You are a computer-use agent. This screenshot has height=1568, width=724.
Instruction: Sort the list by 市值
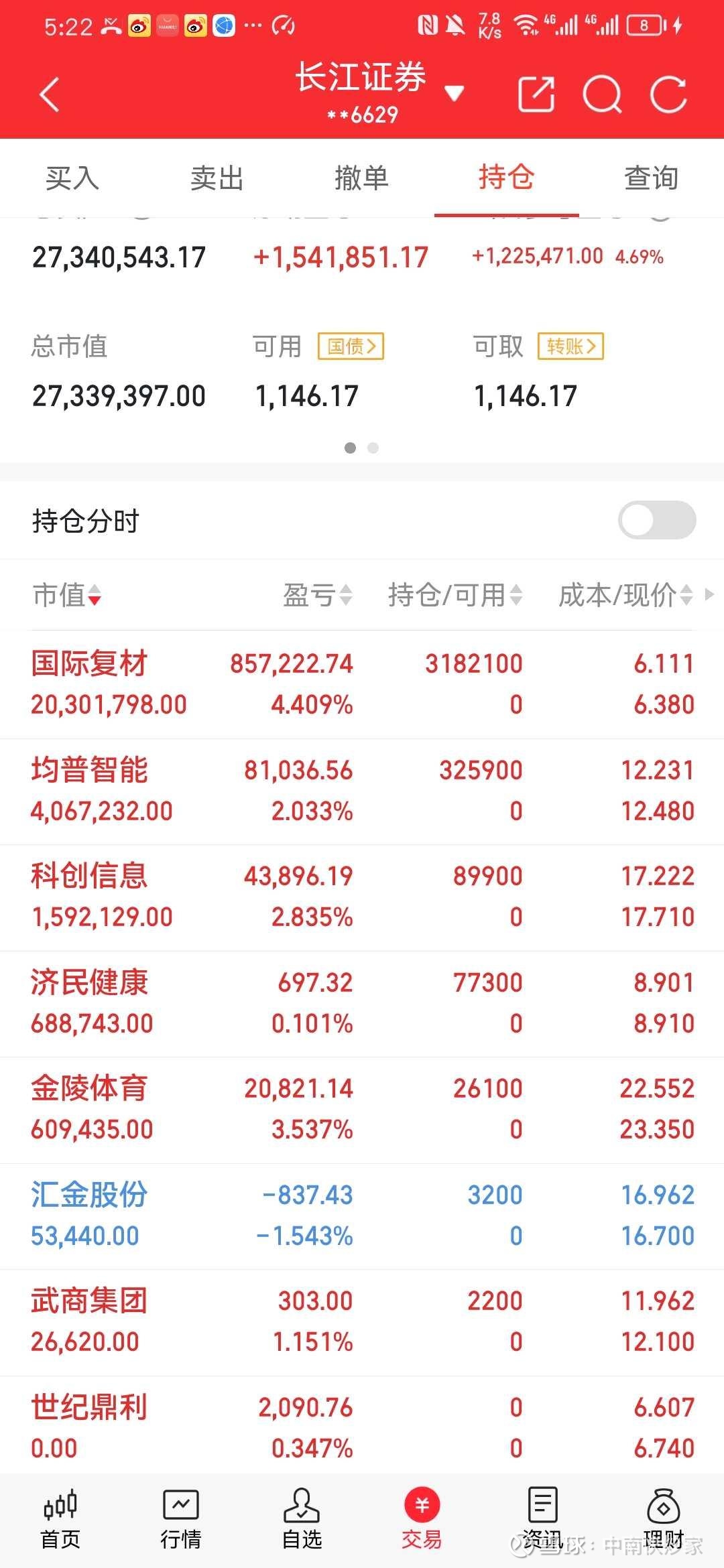click(67, 595)
